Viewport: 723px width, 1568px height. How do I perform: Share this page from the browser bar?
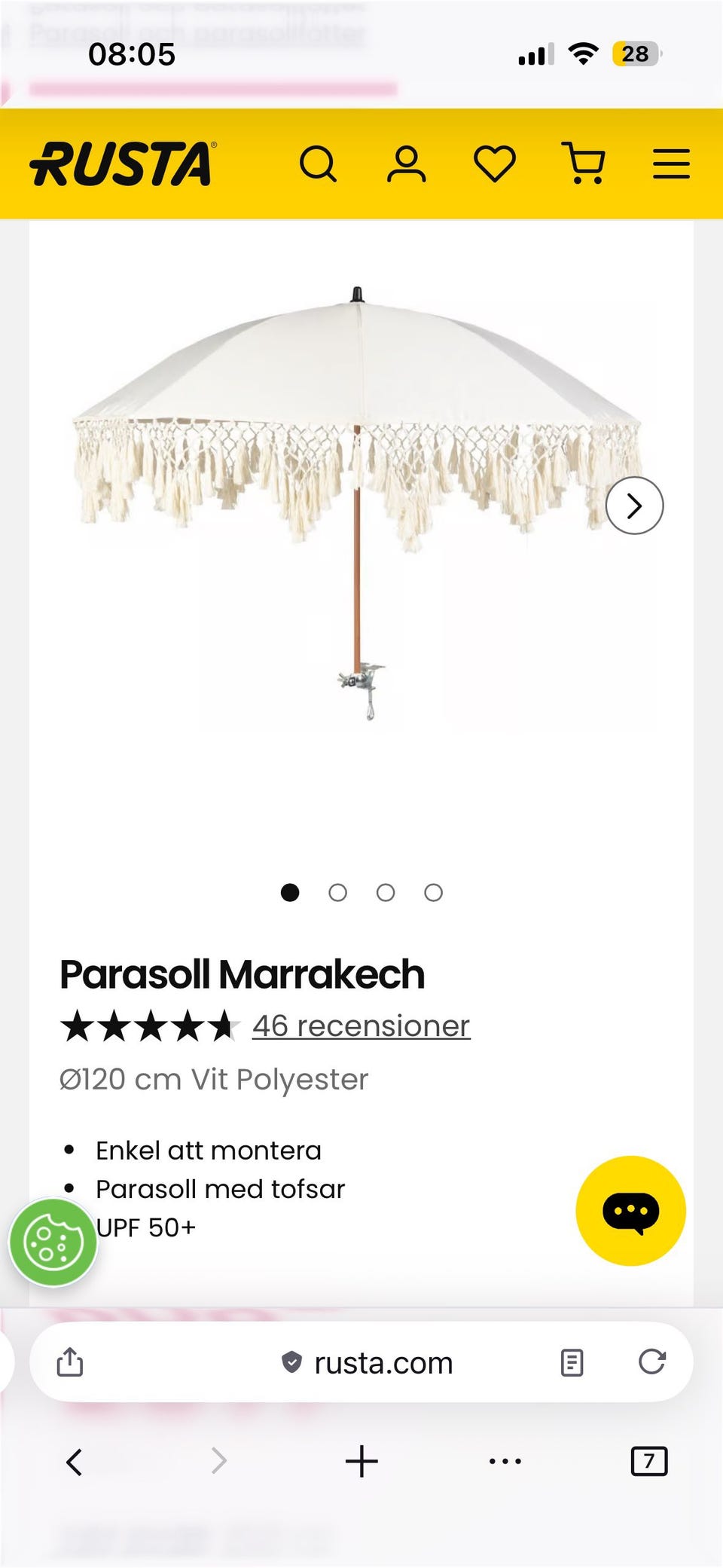(70, 1362)
